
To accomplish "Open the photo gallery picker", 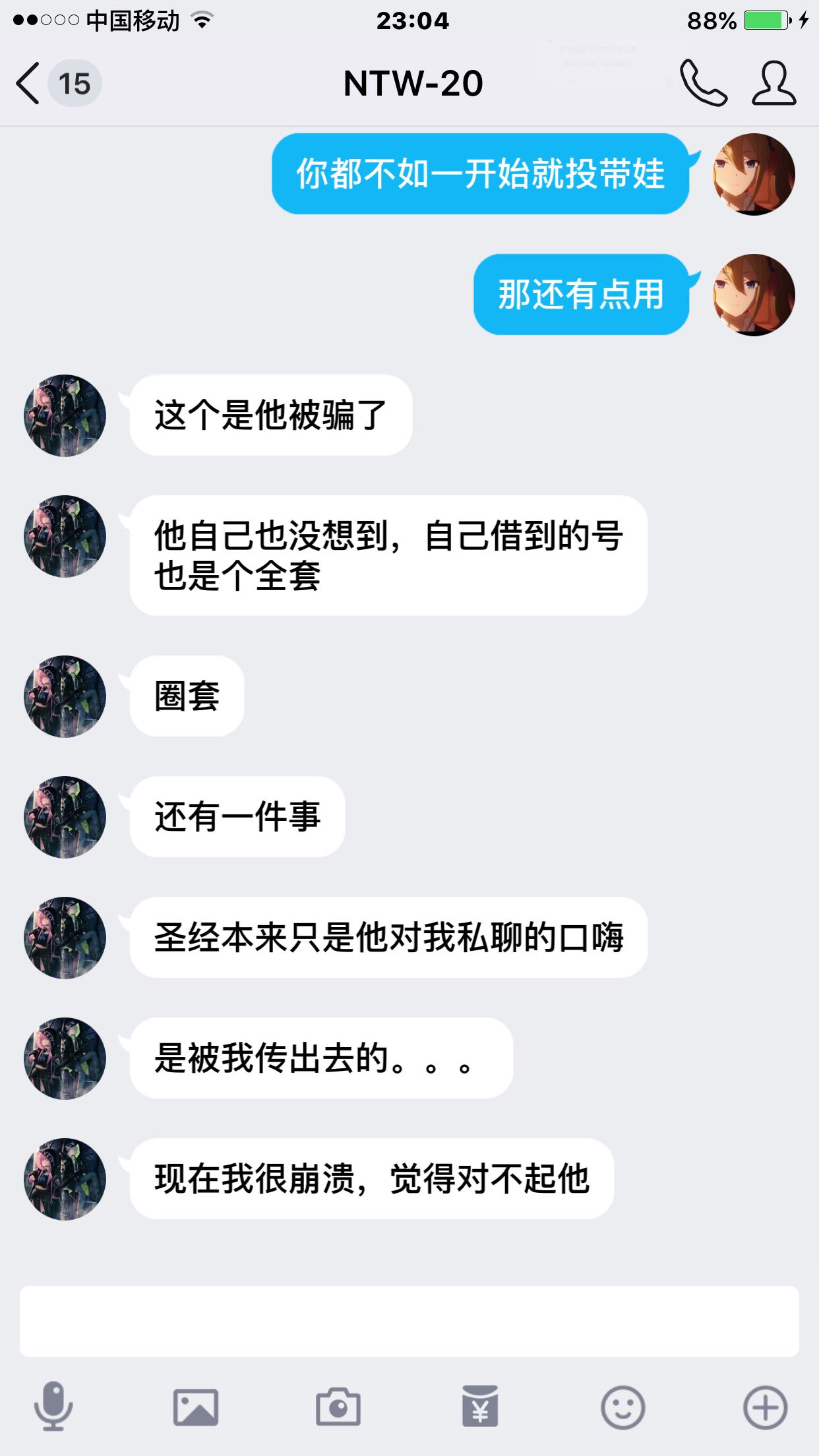I will coord(196,1407).
